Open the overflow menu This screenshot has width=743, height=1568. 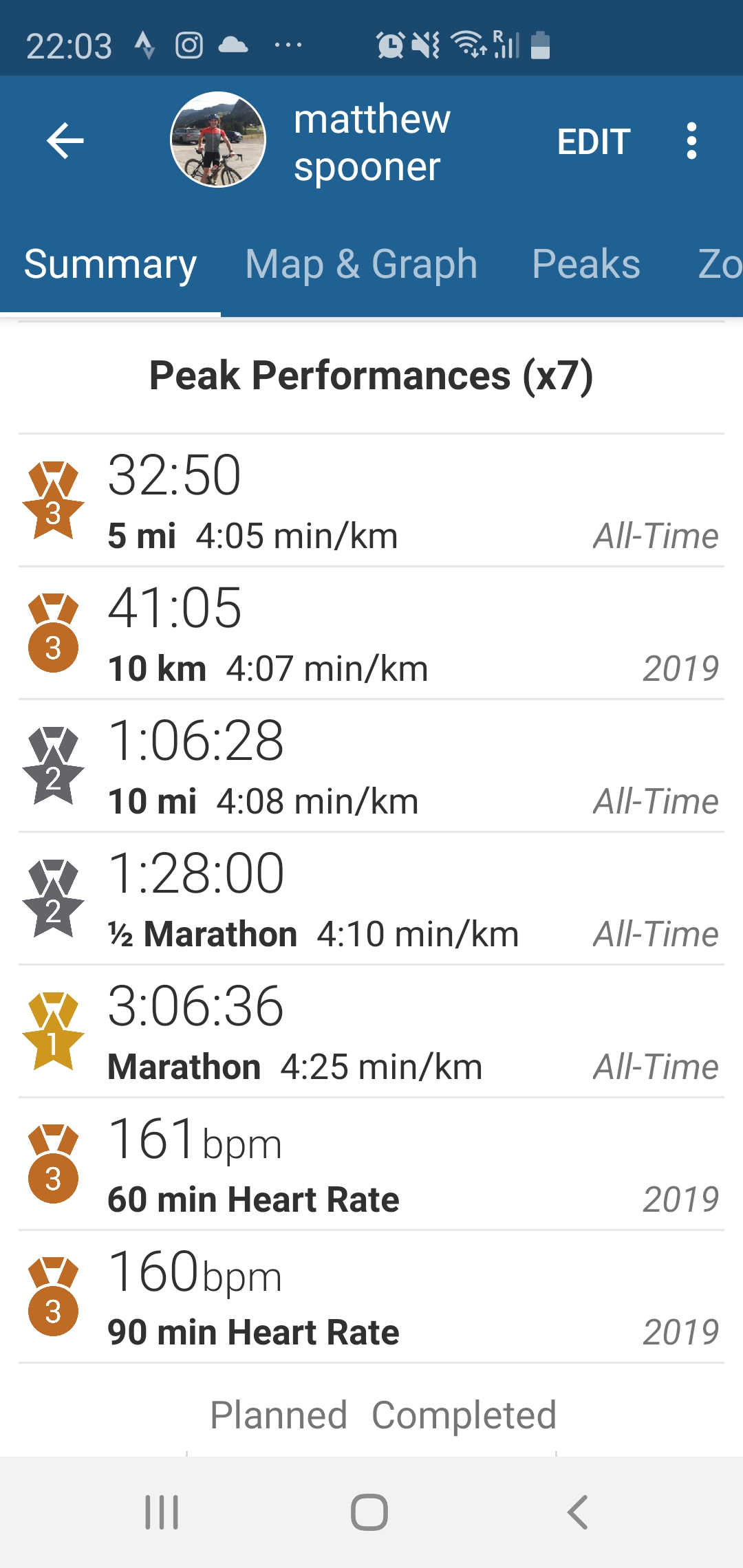coord(691,141)
